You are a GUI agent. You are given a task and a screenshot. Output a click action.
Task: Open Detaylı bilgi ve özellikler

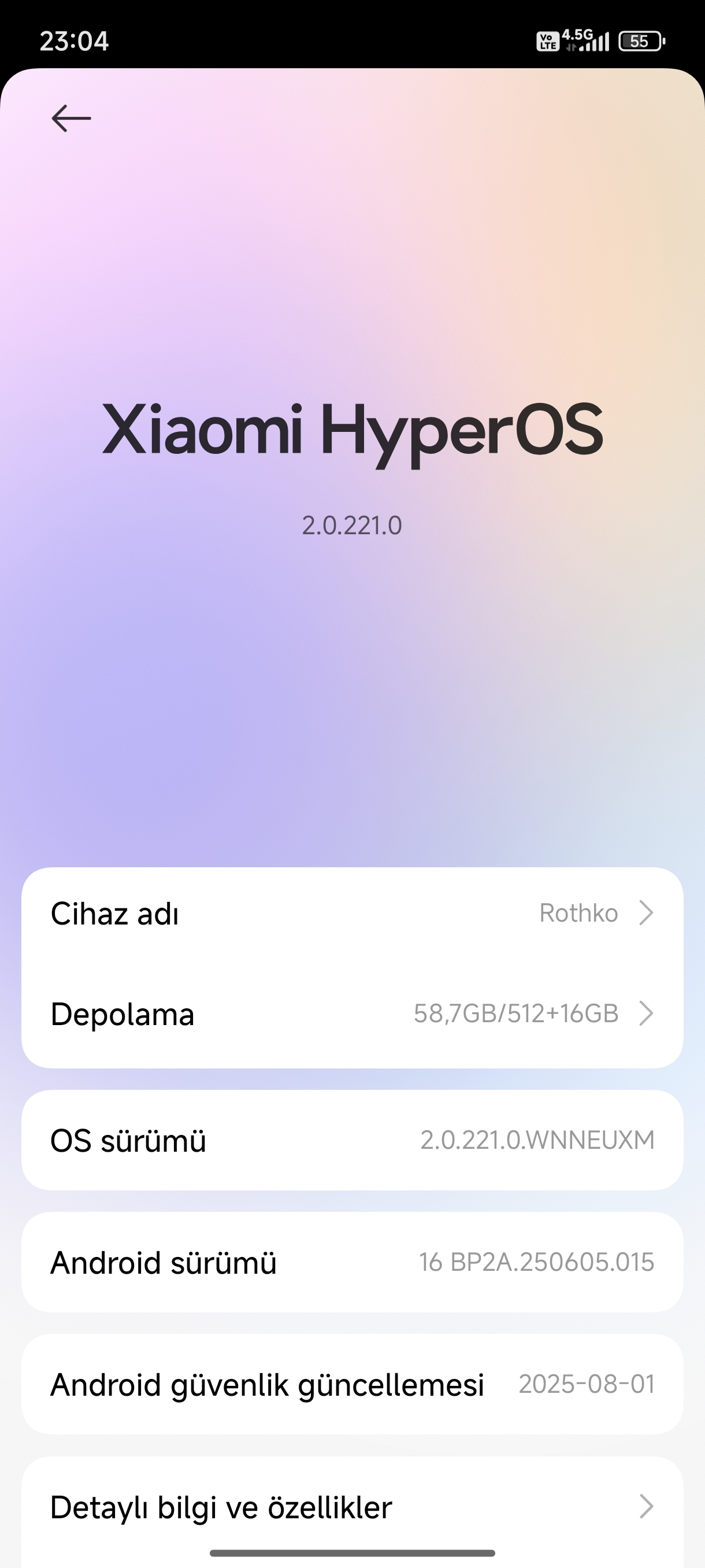point(352,1507)
